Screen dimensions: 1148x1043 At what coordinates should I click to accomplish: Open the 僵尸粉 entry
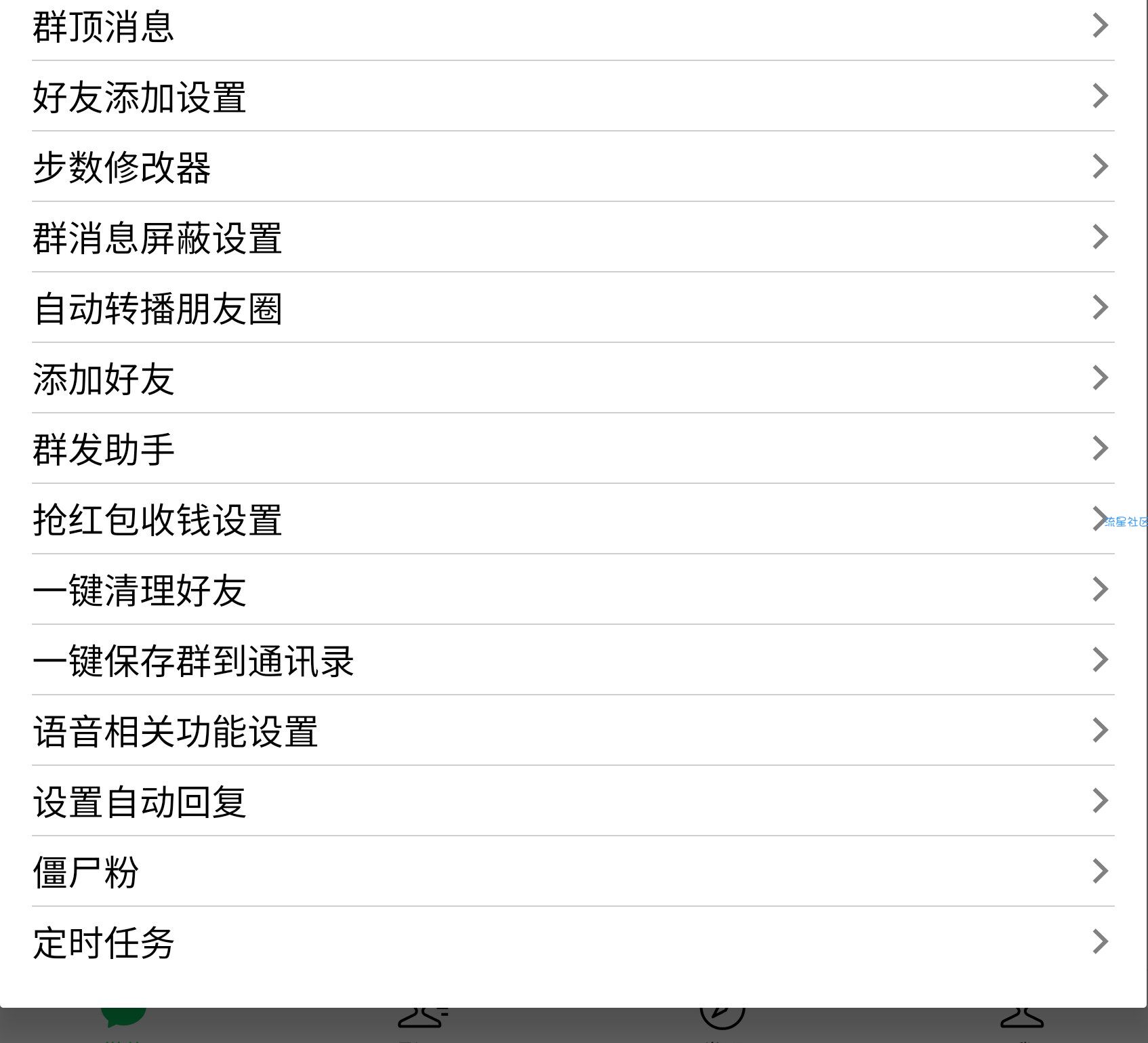coord(573,872)
